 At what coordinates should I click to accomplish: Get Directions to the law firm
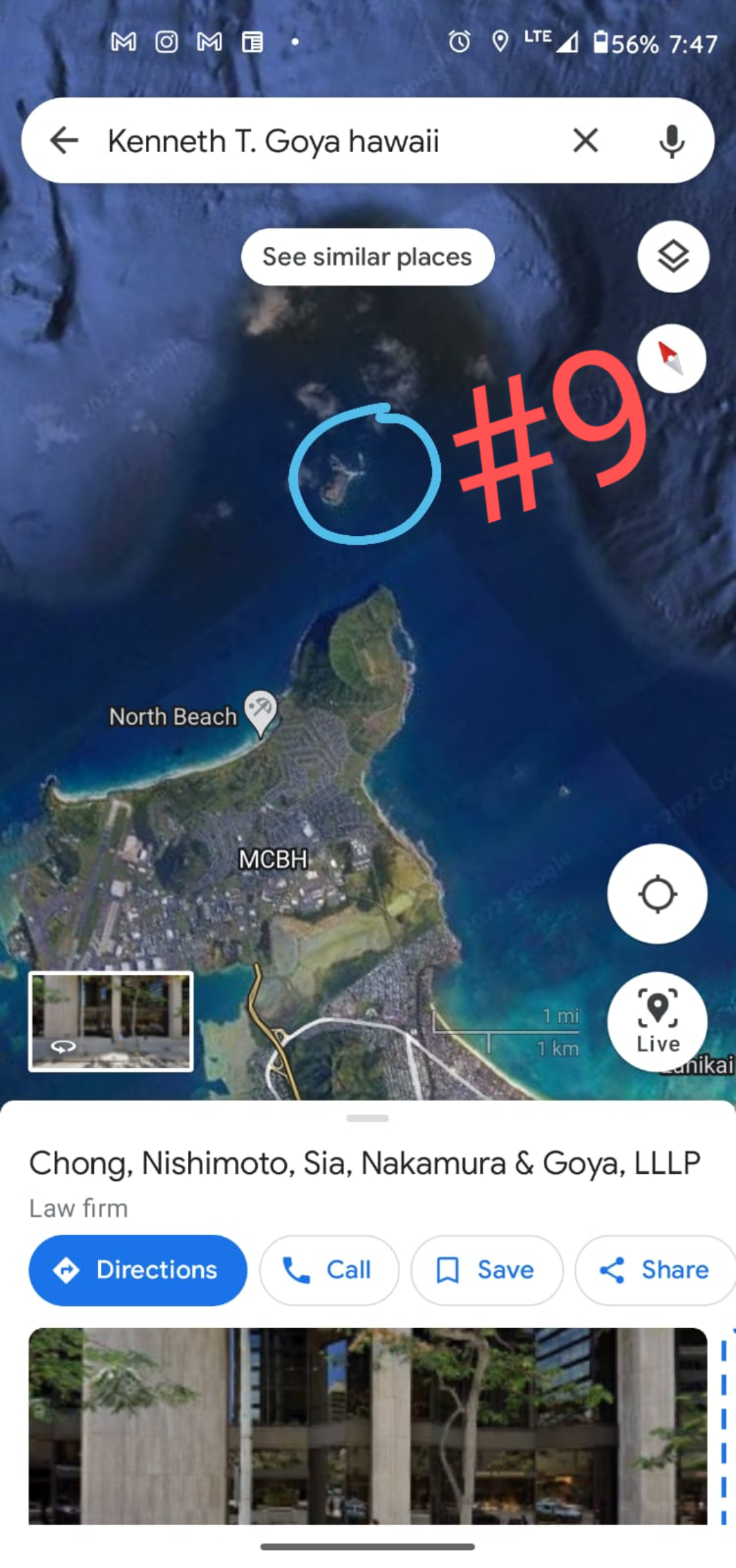[138, 1270]
